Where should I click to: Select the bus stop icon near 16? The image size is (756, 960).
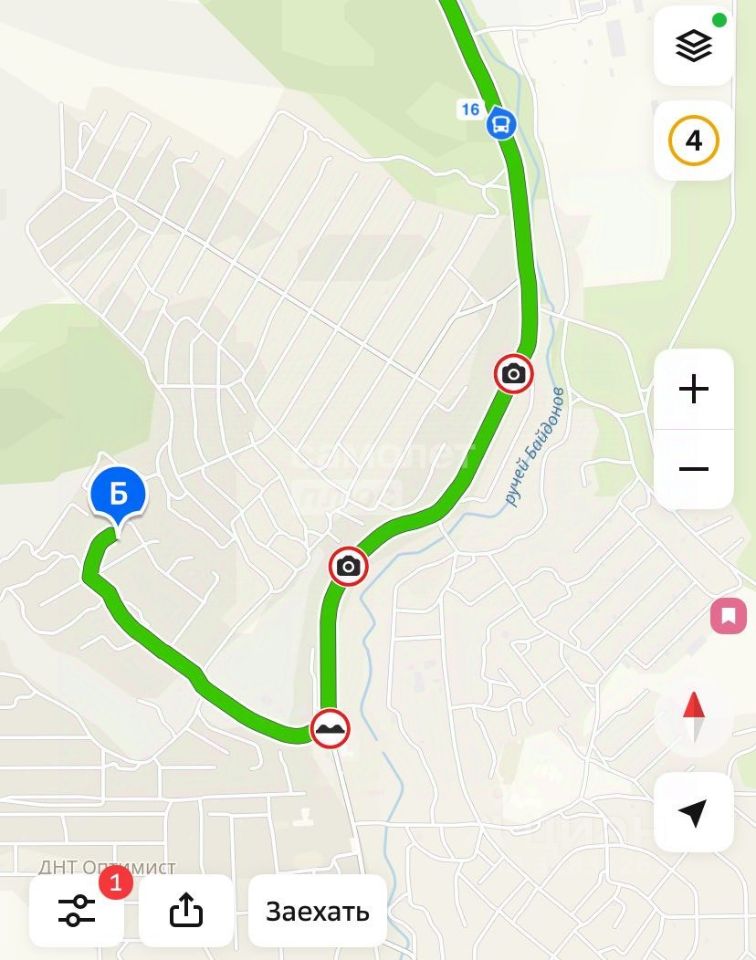(501, 125)
